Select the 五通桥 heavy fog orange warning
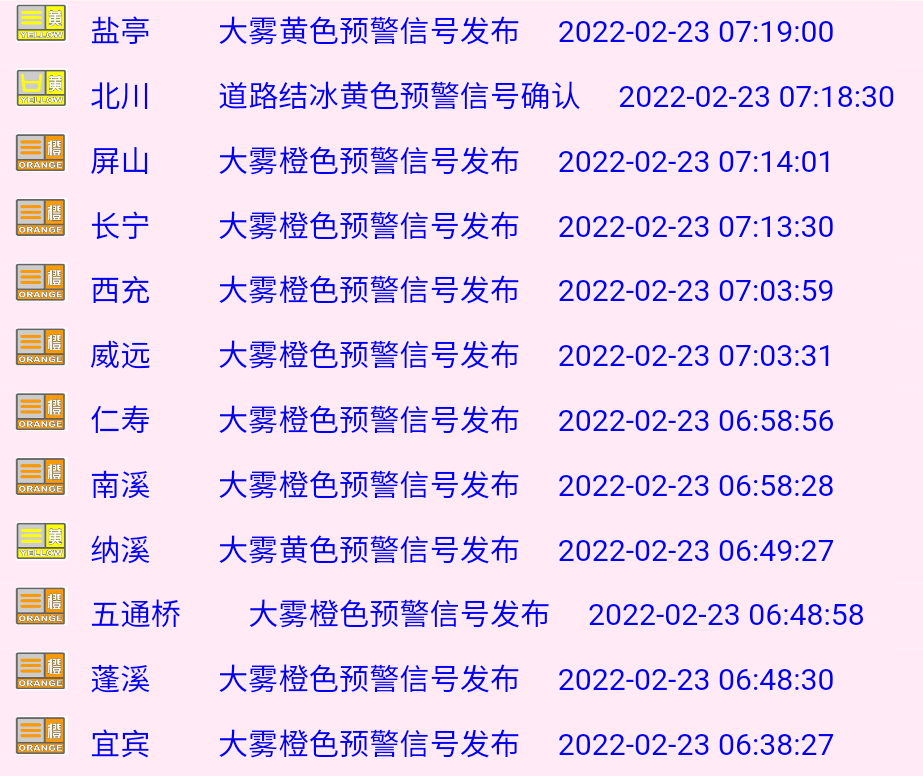The width and height of the screenshot is (923, 776). click(x=398, y=615)
